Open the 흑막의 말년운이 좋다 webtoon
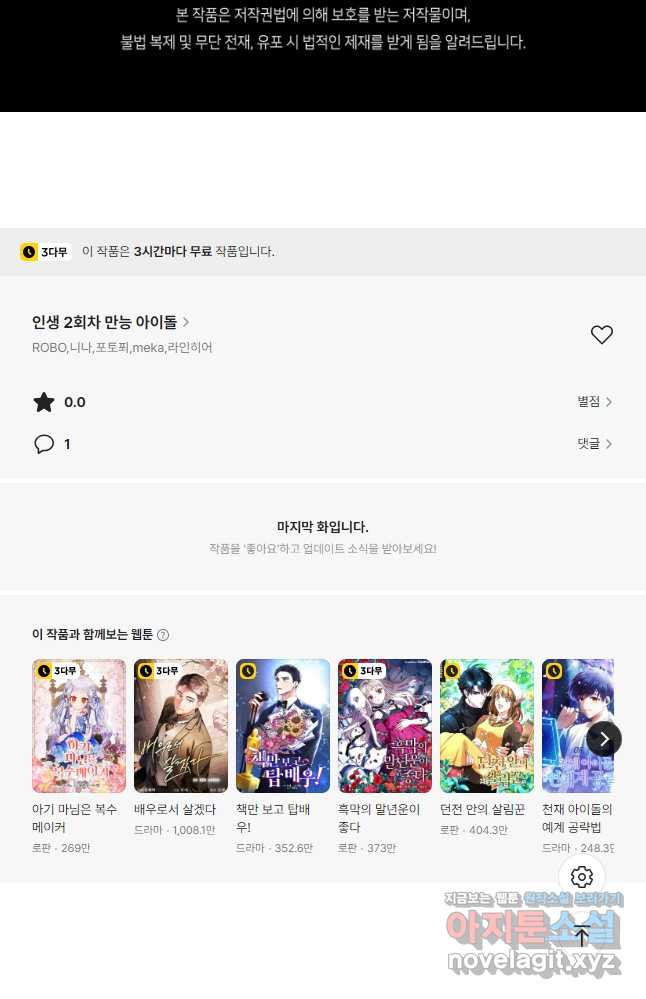The image size is (646, 999). [x=385, y=726]
